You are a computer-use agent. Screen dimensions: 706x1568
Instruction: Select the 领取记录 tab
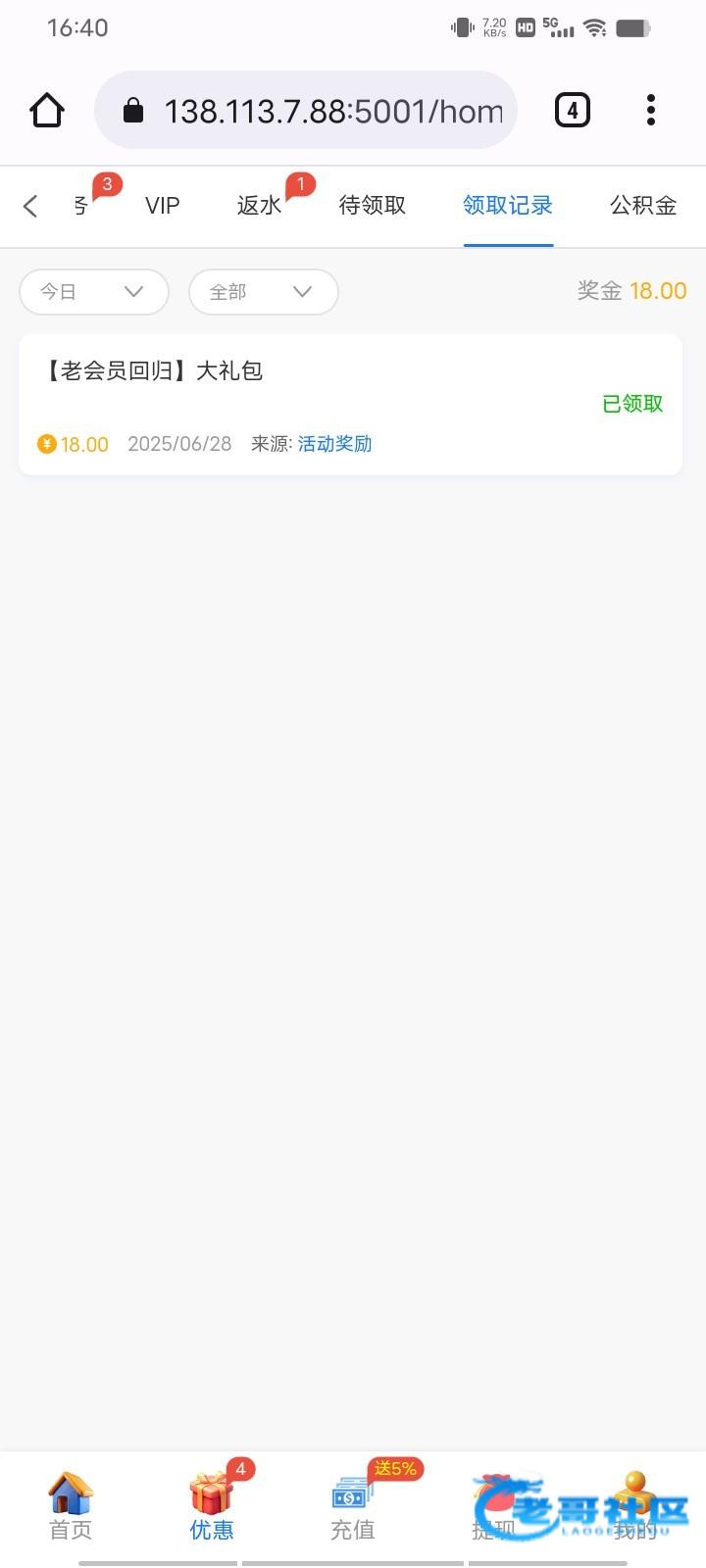click(x=508, y=206)
